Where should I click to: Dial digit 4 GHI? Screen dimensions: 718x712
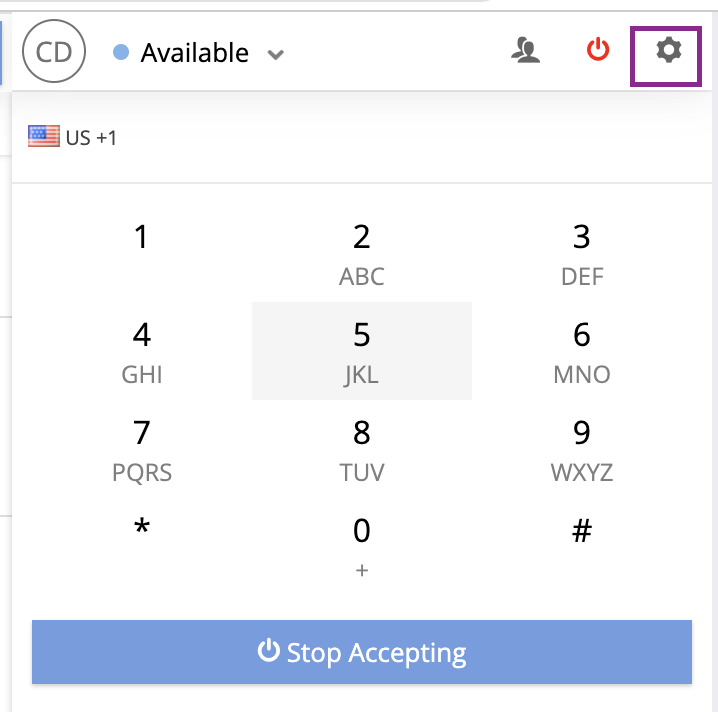coord(142,350)
